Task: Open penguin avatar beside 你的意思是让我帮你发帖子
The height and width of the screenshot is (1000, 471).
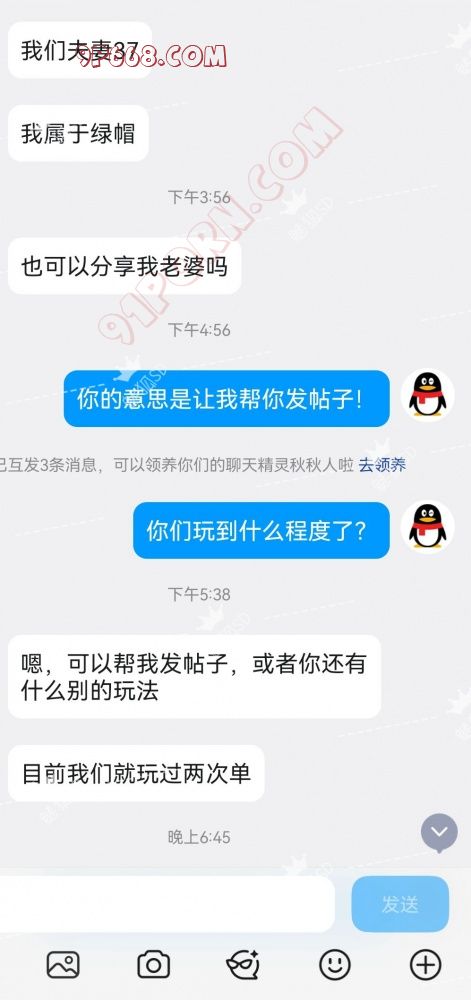Action: [428, 395]
